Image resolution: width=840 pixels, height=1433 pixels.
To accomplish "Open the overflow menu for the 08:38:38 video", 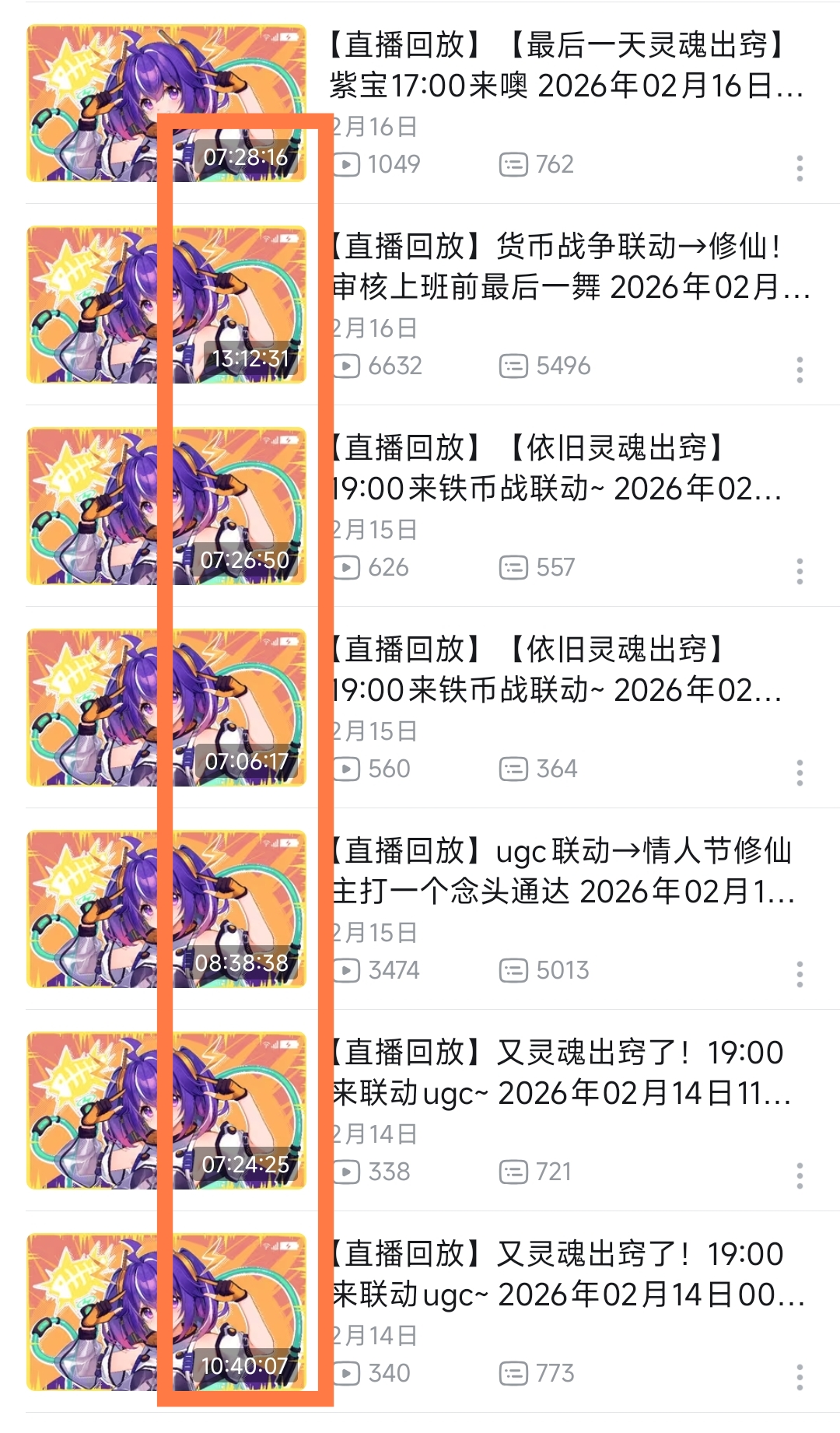I will [x=800, y=974].
